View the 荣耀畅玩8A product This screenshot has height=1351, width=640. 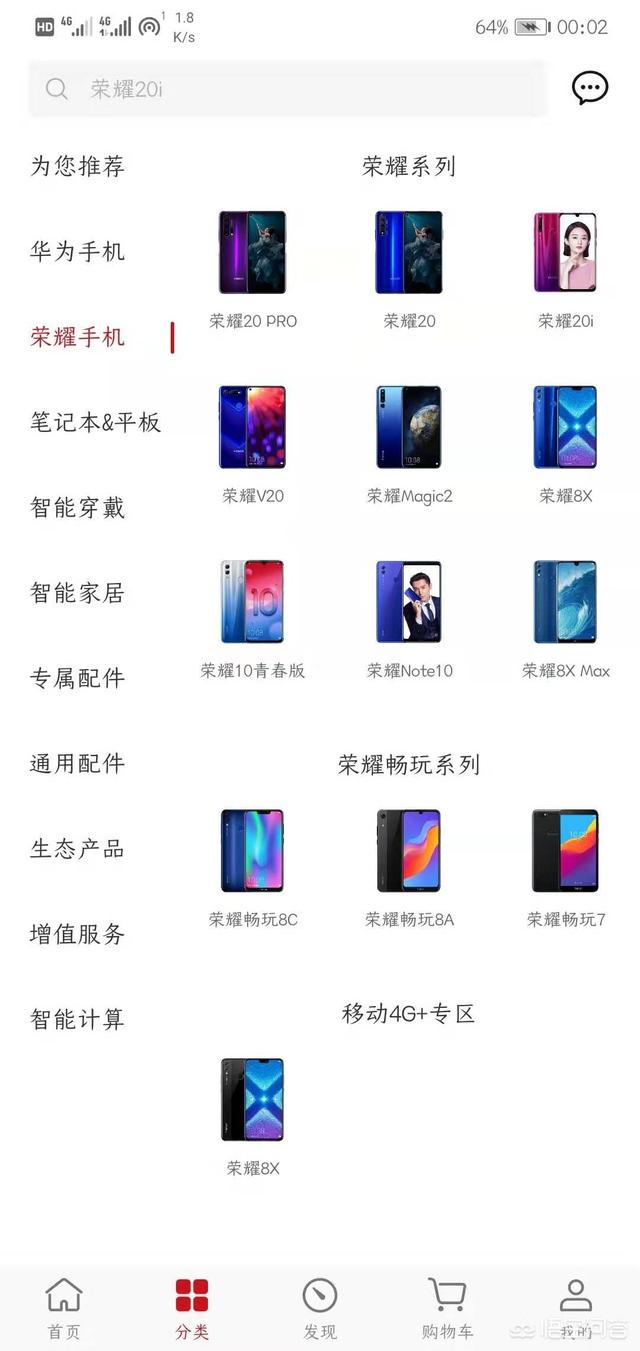click(409, 866)
